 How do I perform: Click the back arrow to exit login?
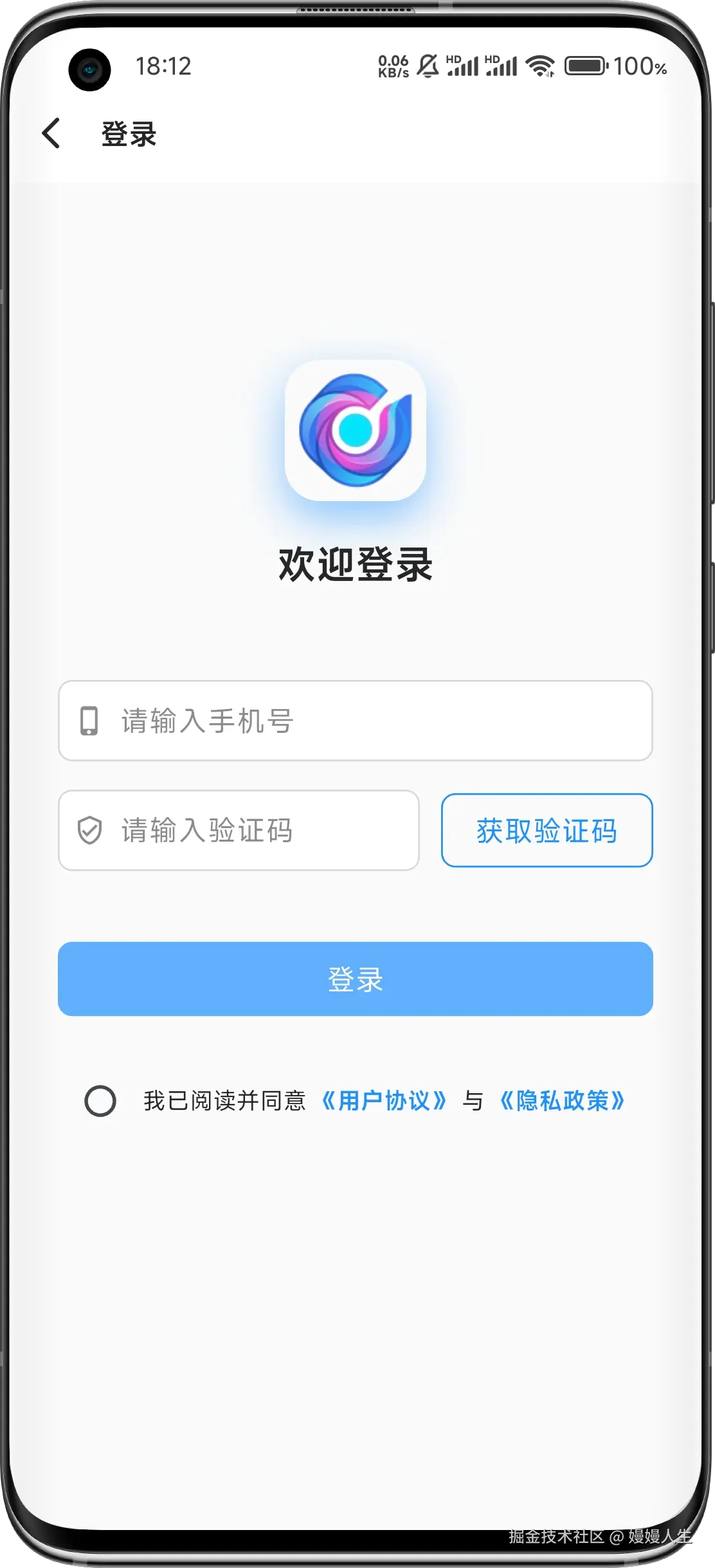click(53, 134)
